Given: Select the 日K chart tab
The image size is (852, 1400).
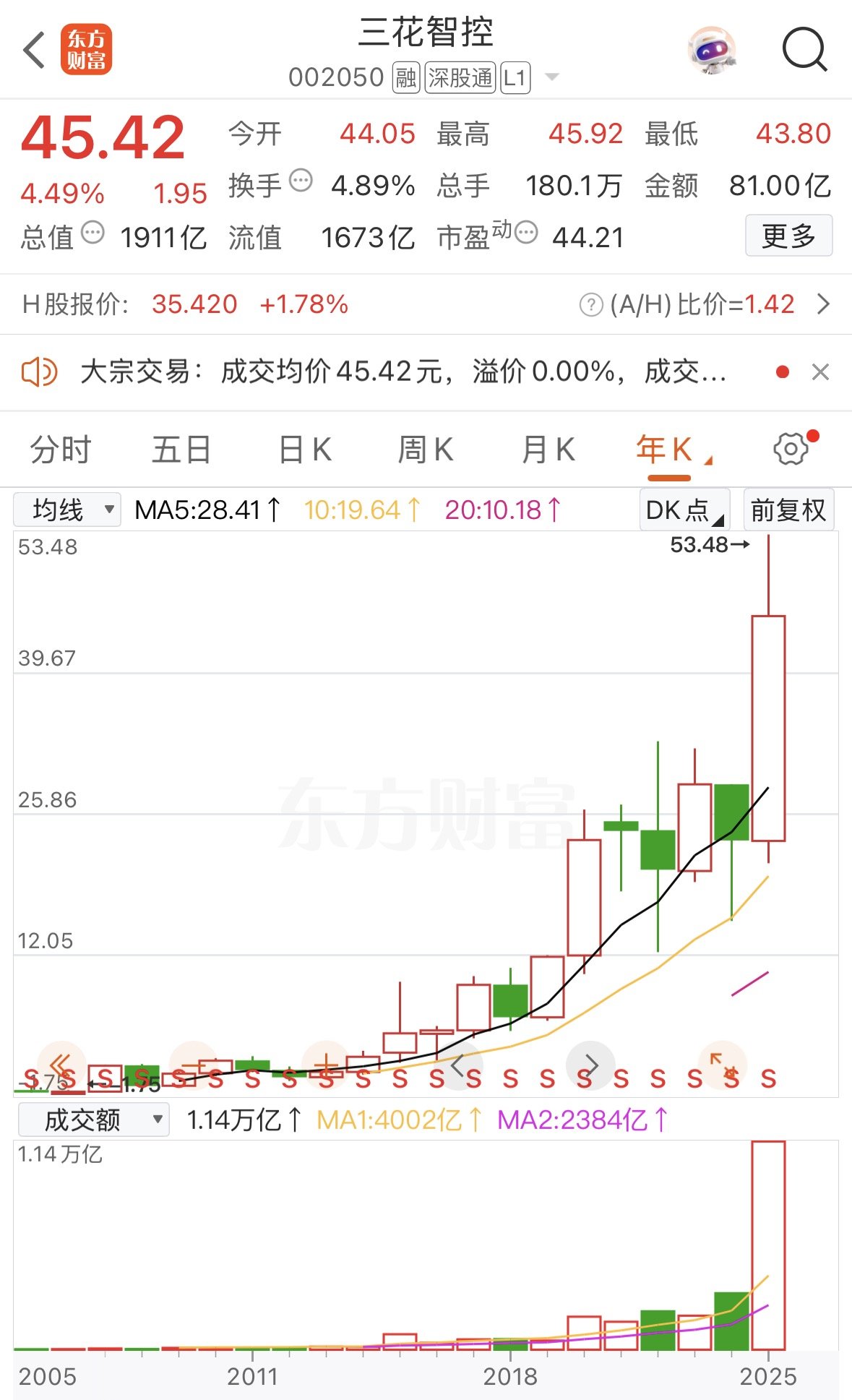Looking at the screenshot, I should [305, 450].
